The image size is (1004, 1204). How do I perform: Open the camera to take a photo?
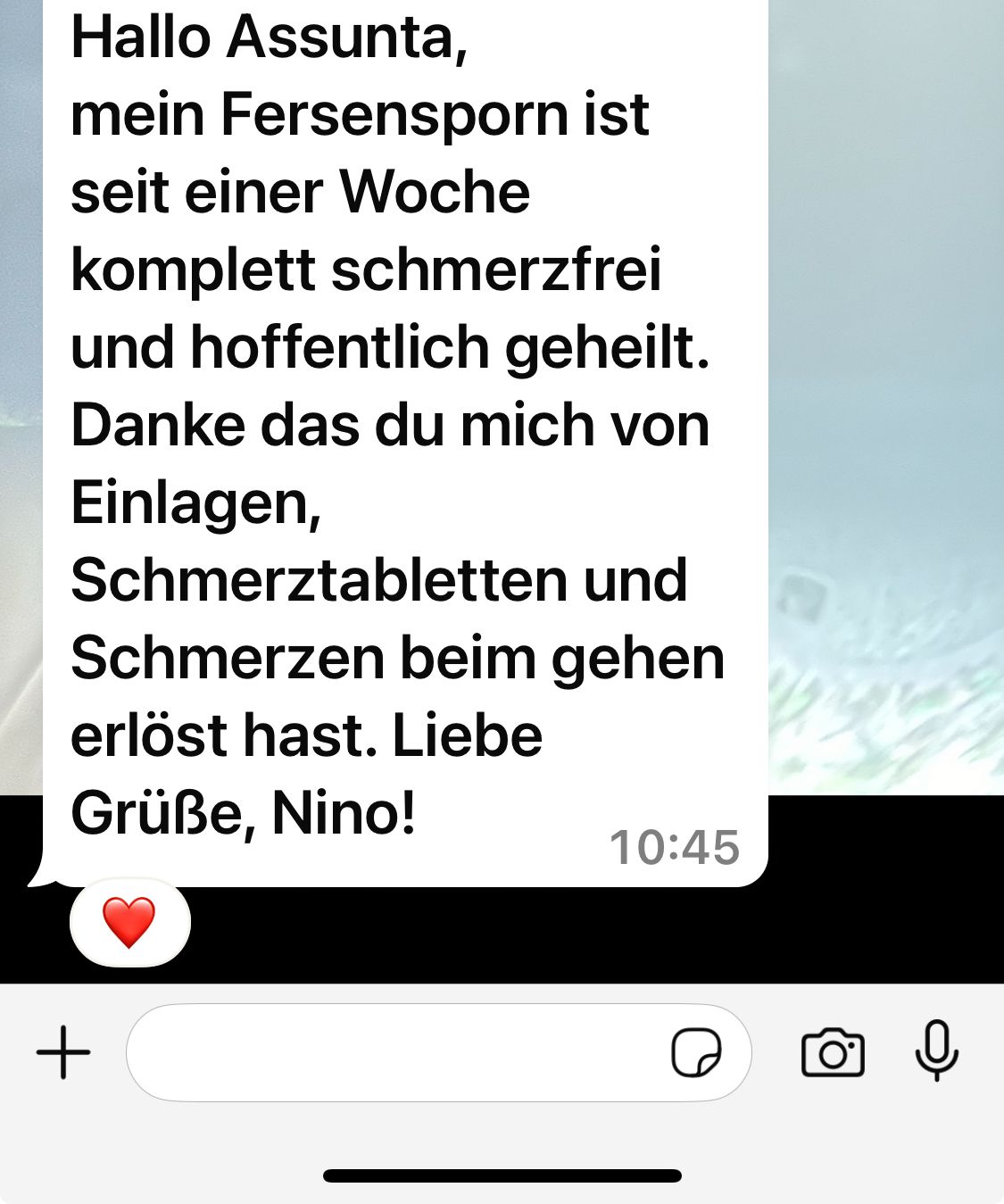833,1053
